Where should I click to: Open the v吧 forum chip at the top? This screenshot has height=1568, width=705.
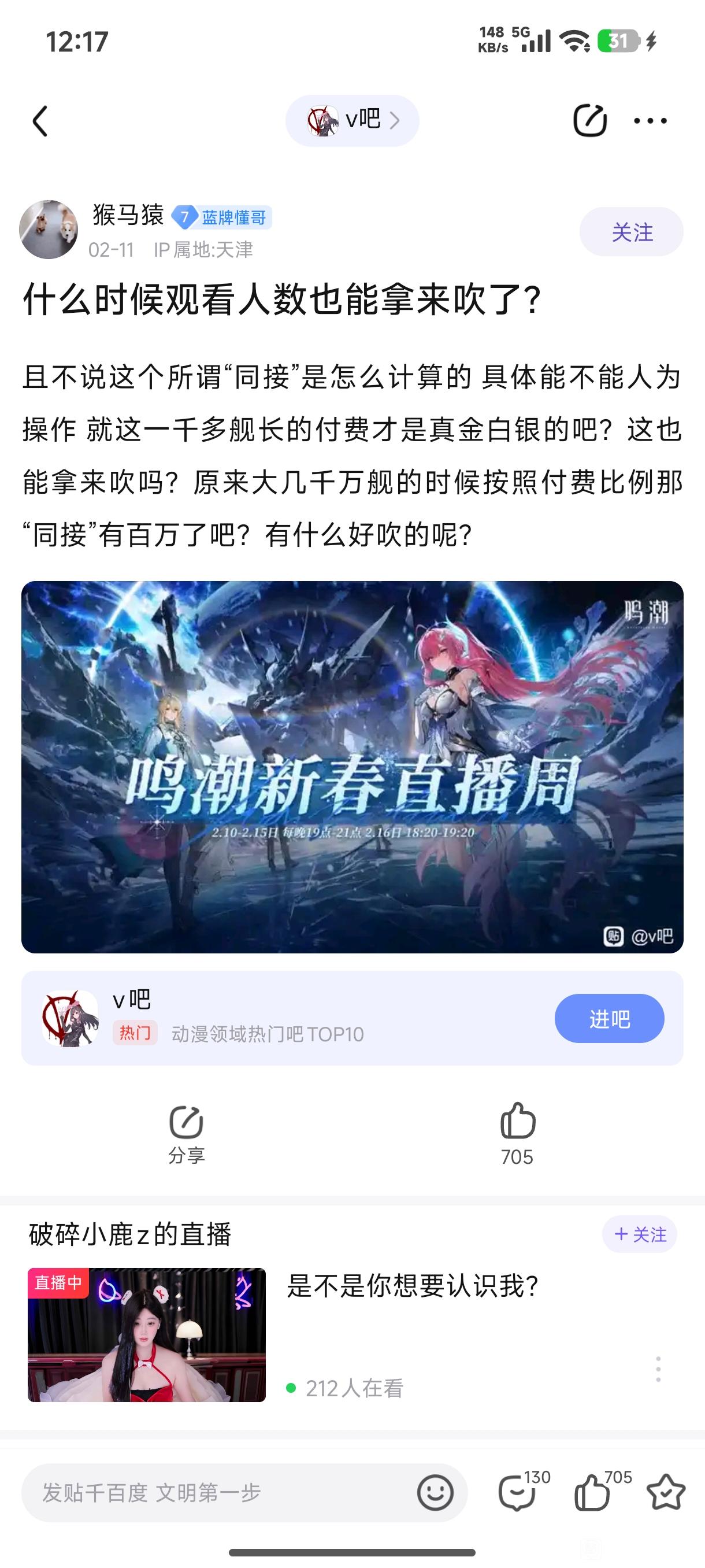tap(352, 120)
